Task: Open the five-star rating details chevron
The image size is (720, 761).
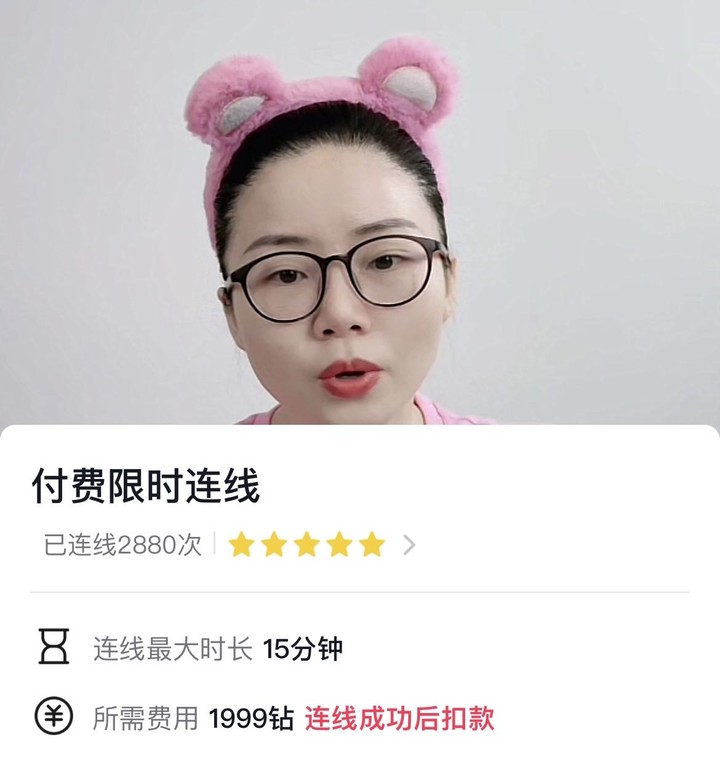Action: [x=408, y=545]
